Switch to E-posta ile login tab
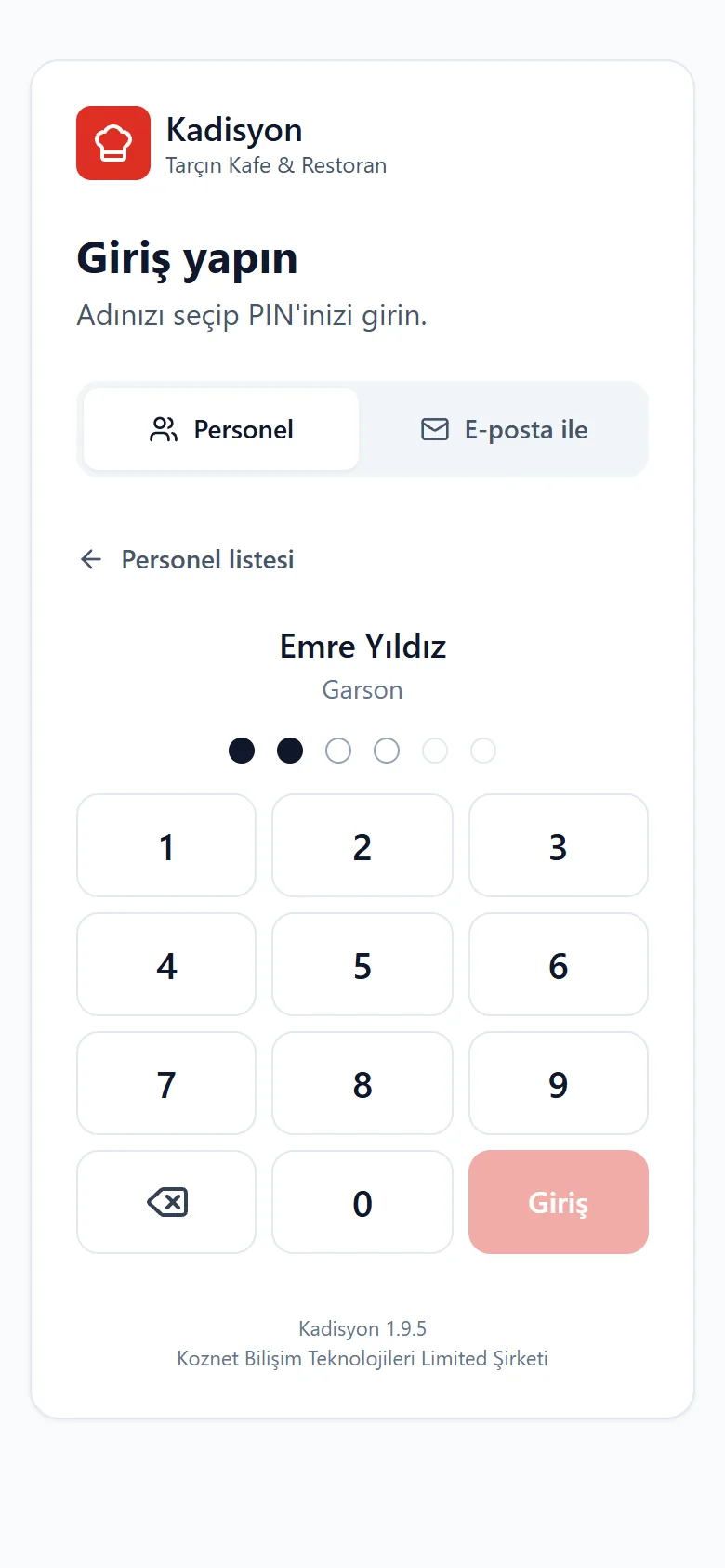 point(504,429)
